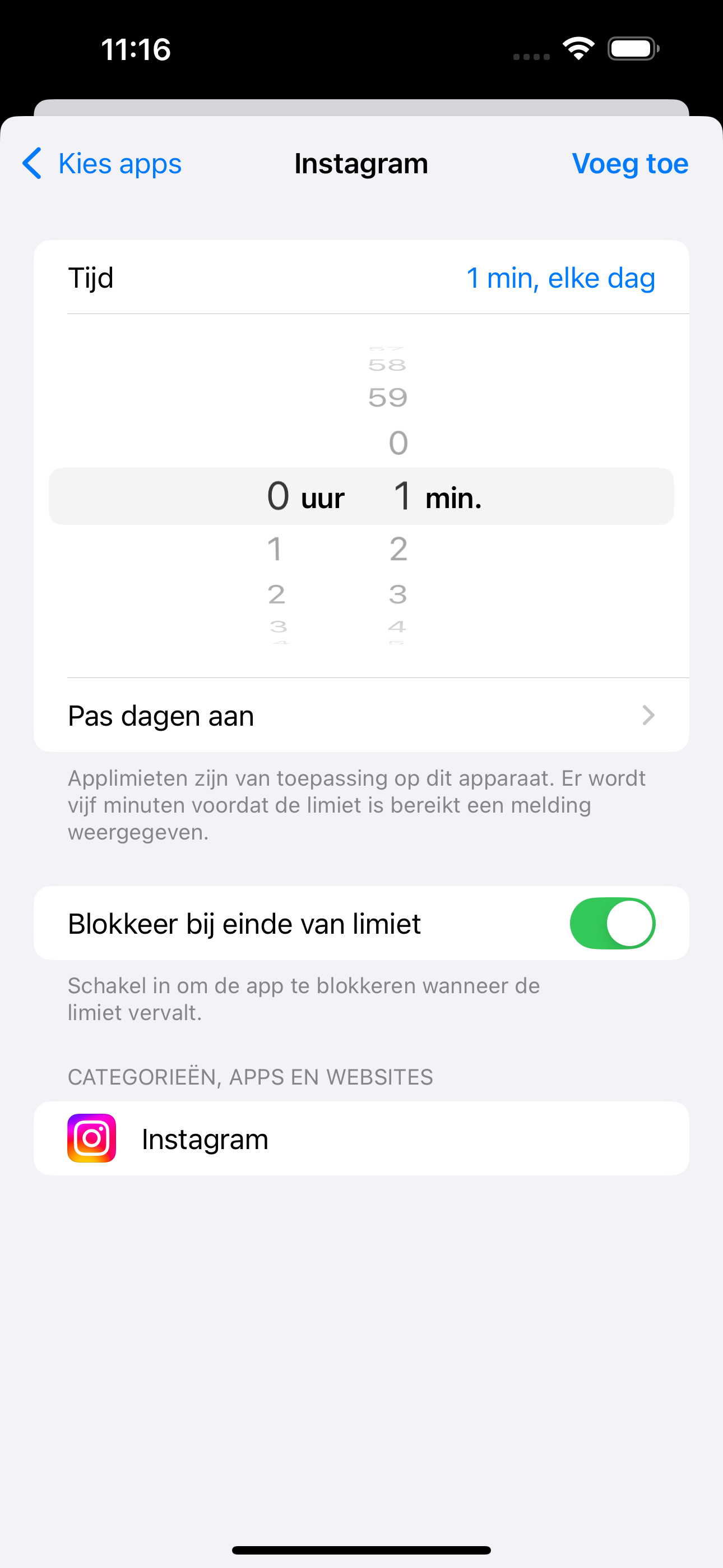
Task: Go back to Kies apps
Action: coord(102,164)
